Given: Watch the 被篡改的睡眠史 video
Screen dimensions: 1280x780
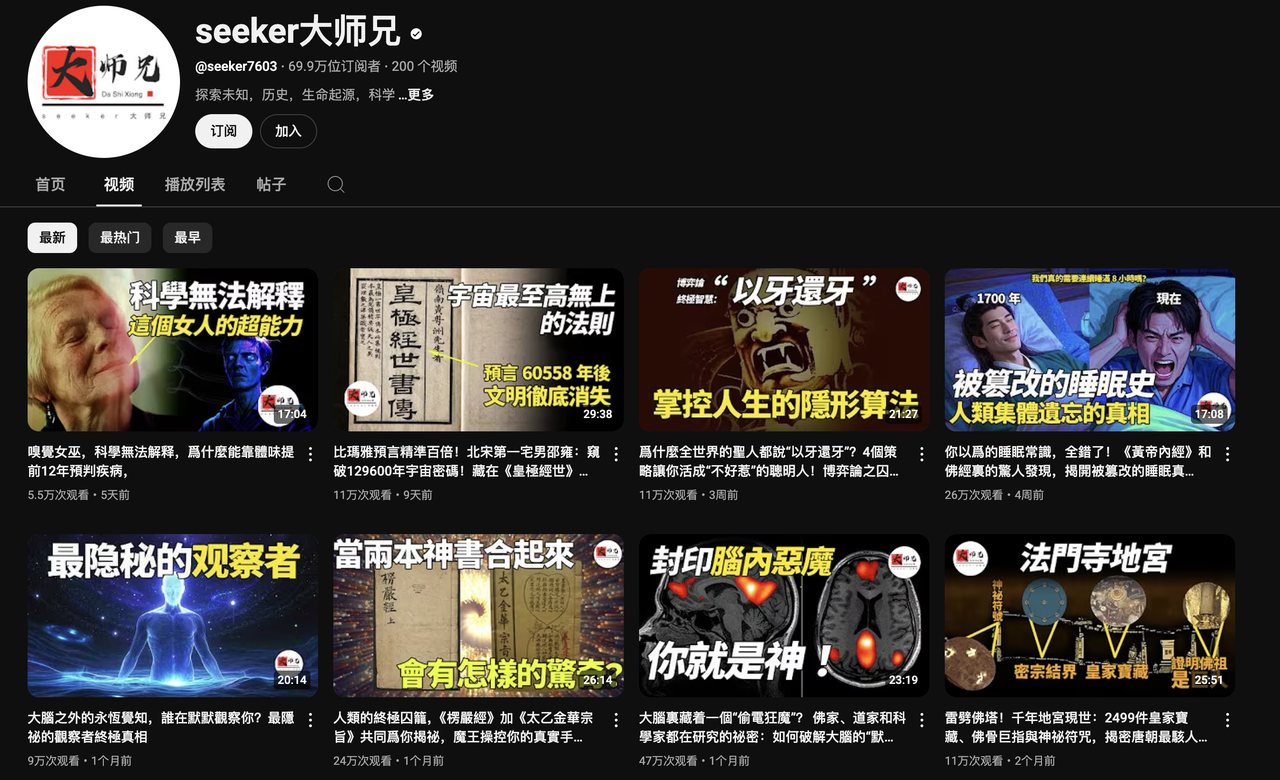Looking at the screenshot, I should 1089,349.
